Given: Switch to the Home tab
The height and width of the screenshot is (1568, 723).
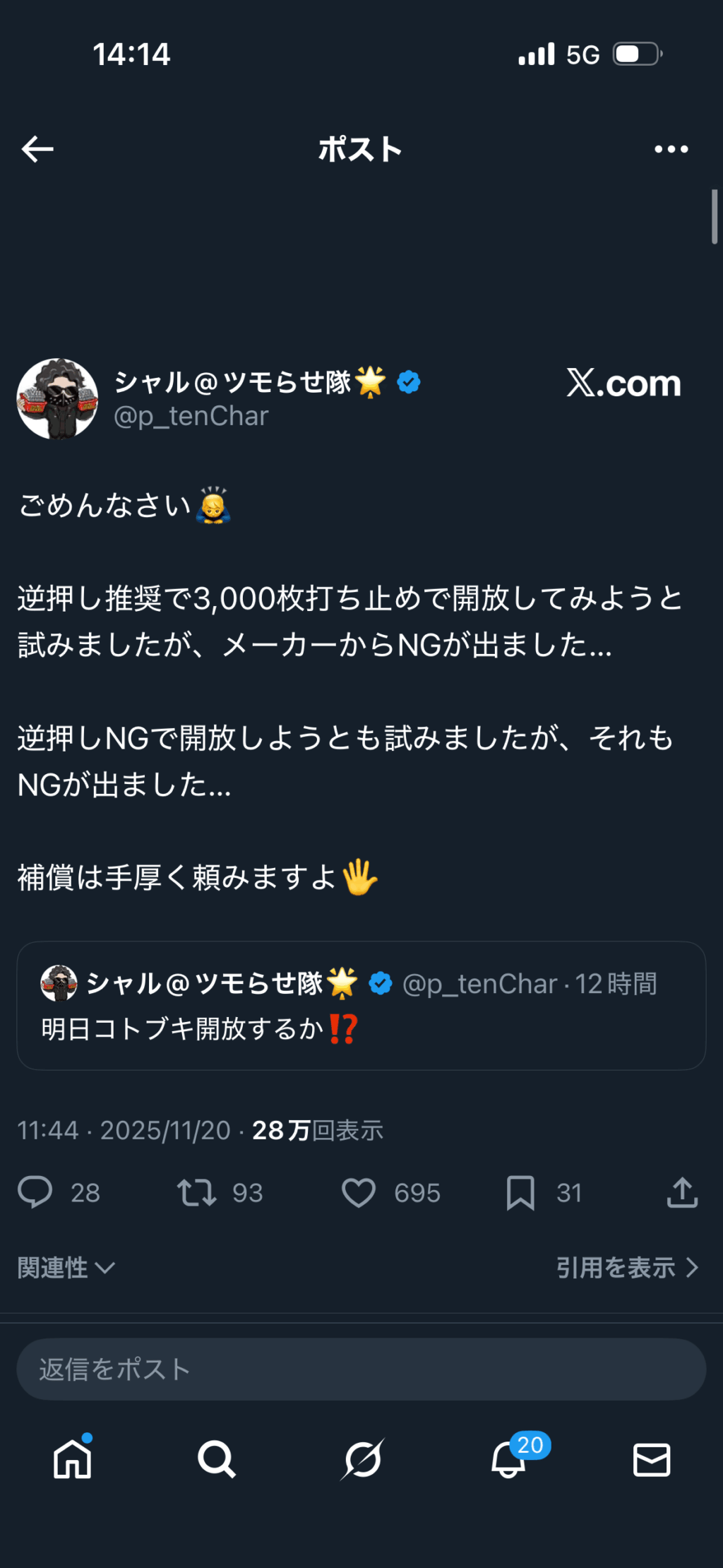Looking at the screenshot, I should pos(73,1459).
